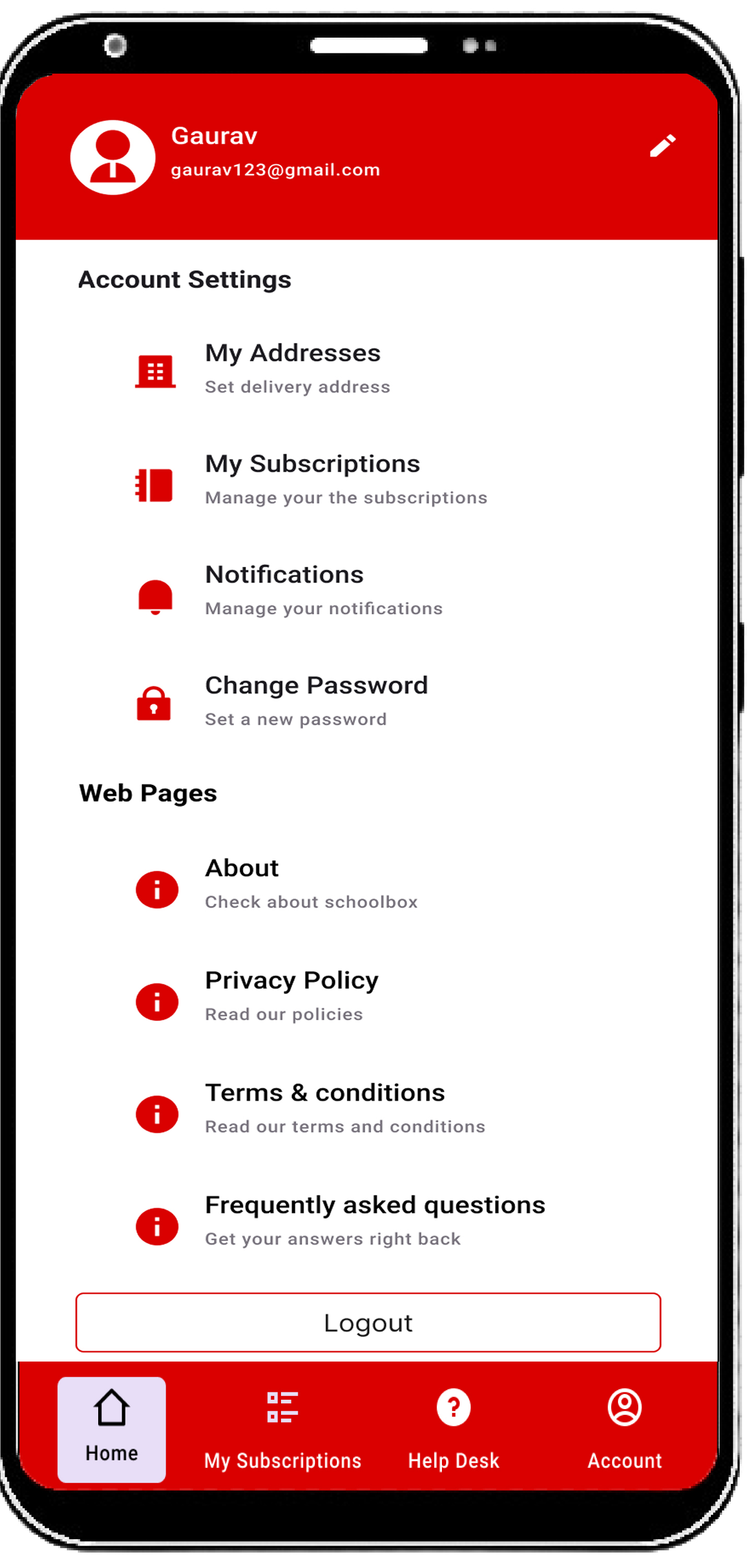Open Terms & conditions
The height and width of the screenshot is (1568, 748).
coord(325,1108)
